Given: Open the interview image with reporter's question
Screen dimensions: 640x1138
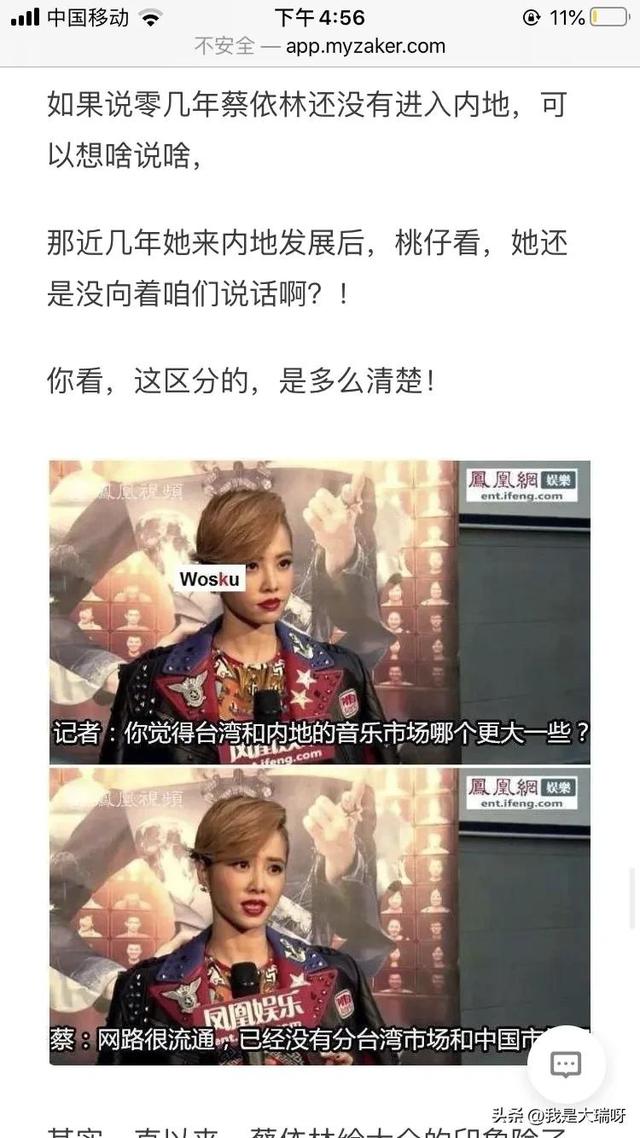Looking at the screenshot, I should click(x=320, y=611).
